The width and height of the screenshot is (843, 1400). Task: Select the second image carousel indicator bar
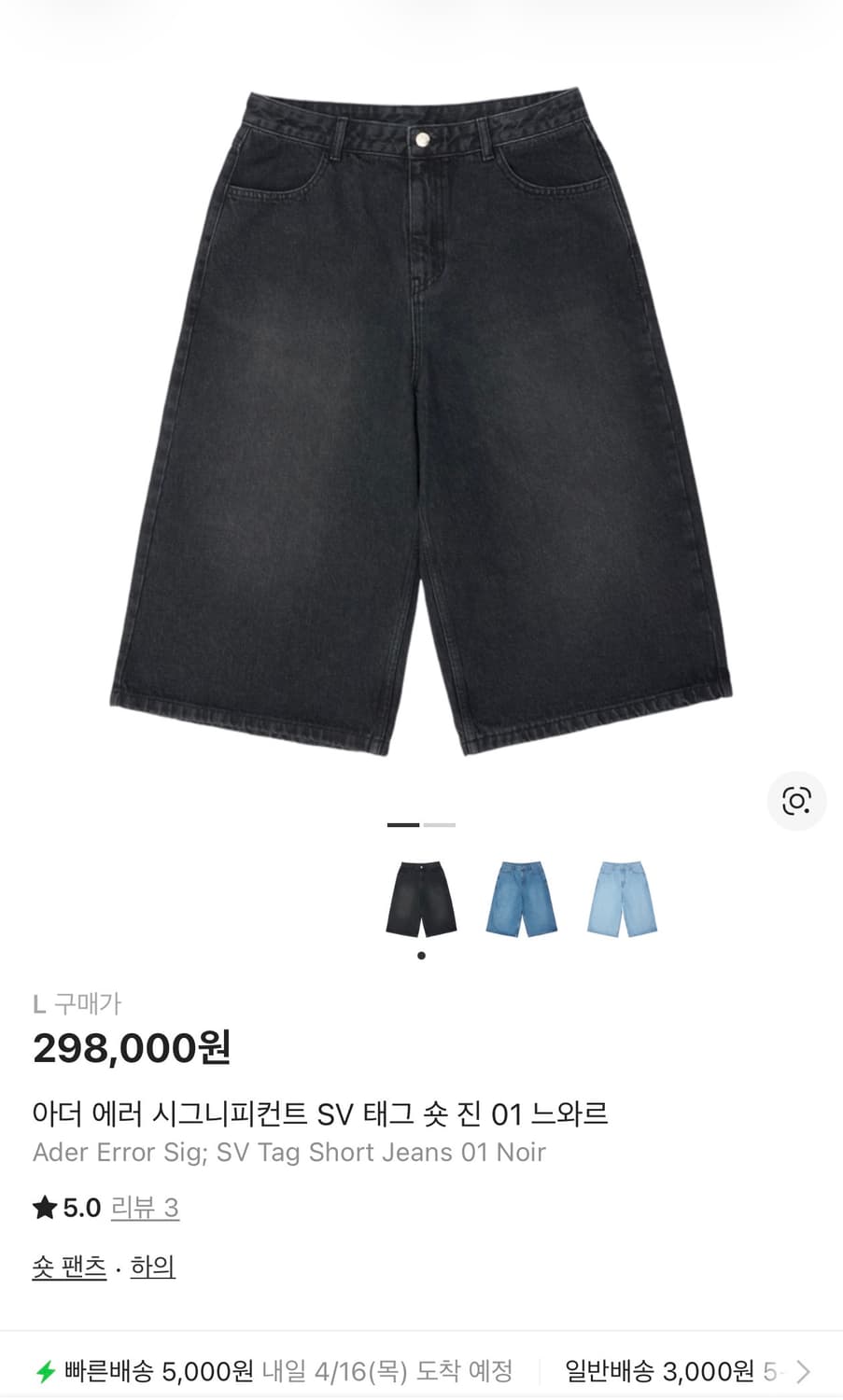click(438, 825)
